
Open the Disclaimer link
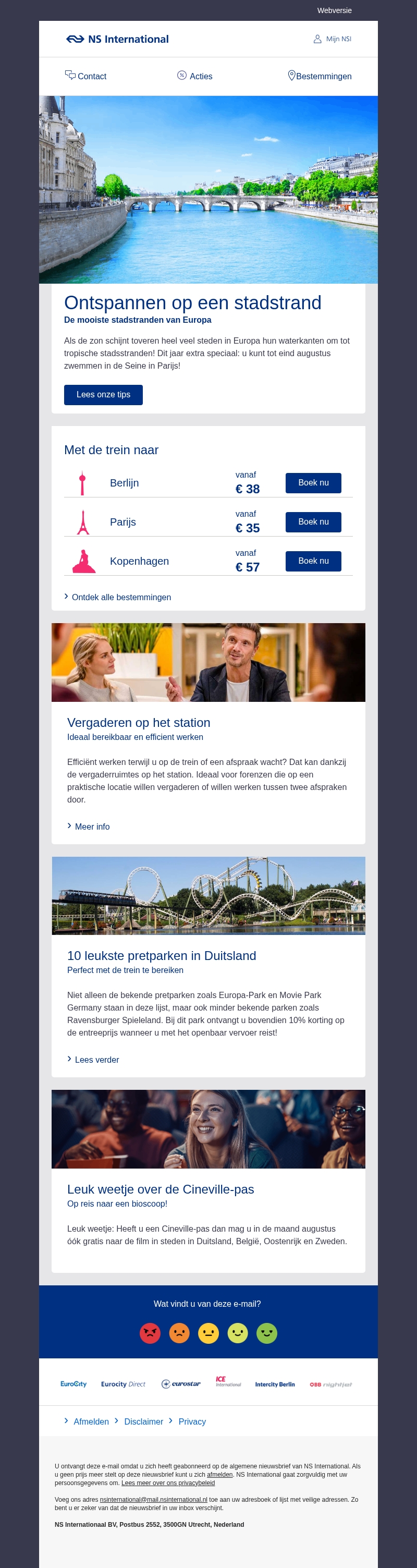click(x=143, y=1422)
